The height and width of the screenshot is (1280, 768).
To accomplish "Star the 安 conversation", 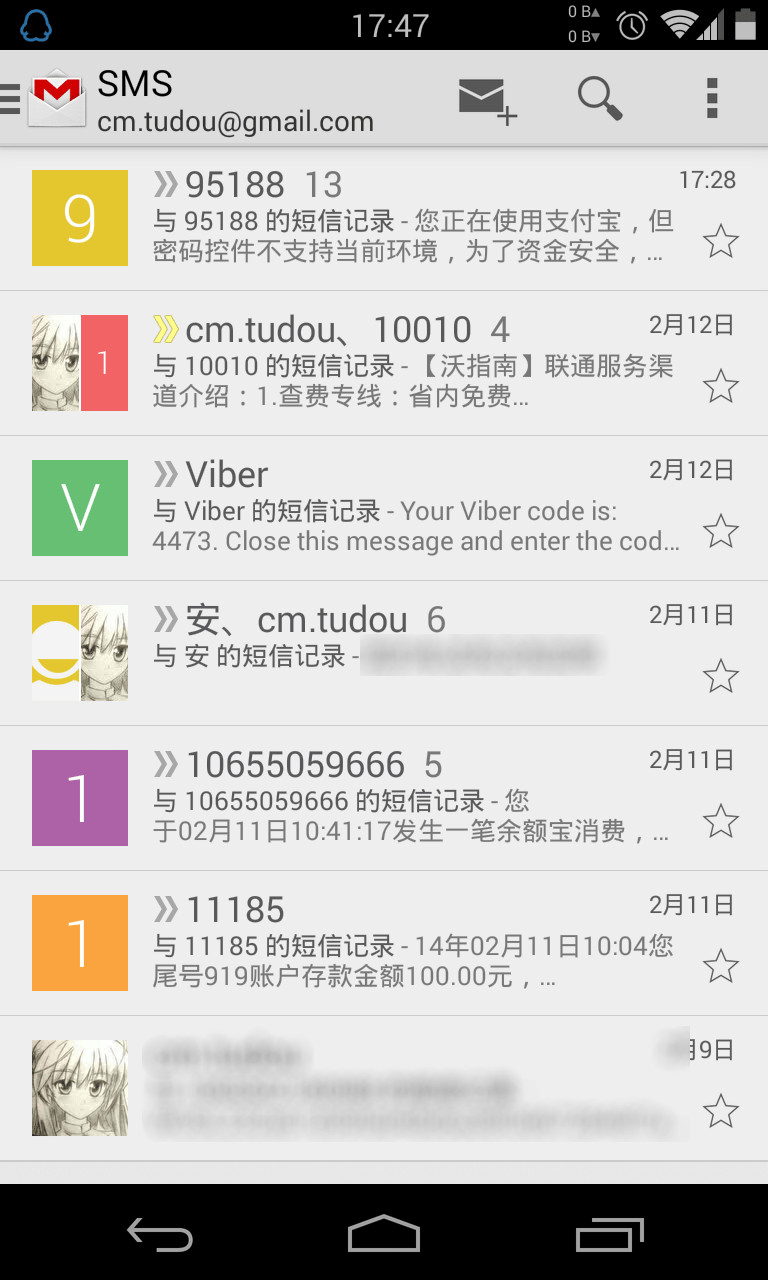I will click(x=720, y=676).
